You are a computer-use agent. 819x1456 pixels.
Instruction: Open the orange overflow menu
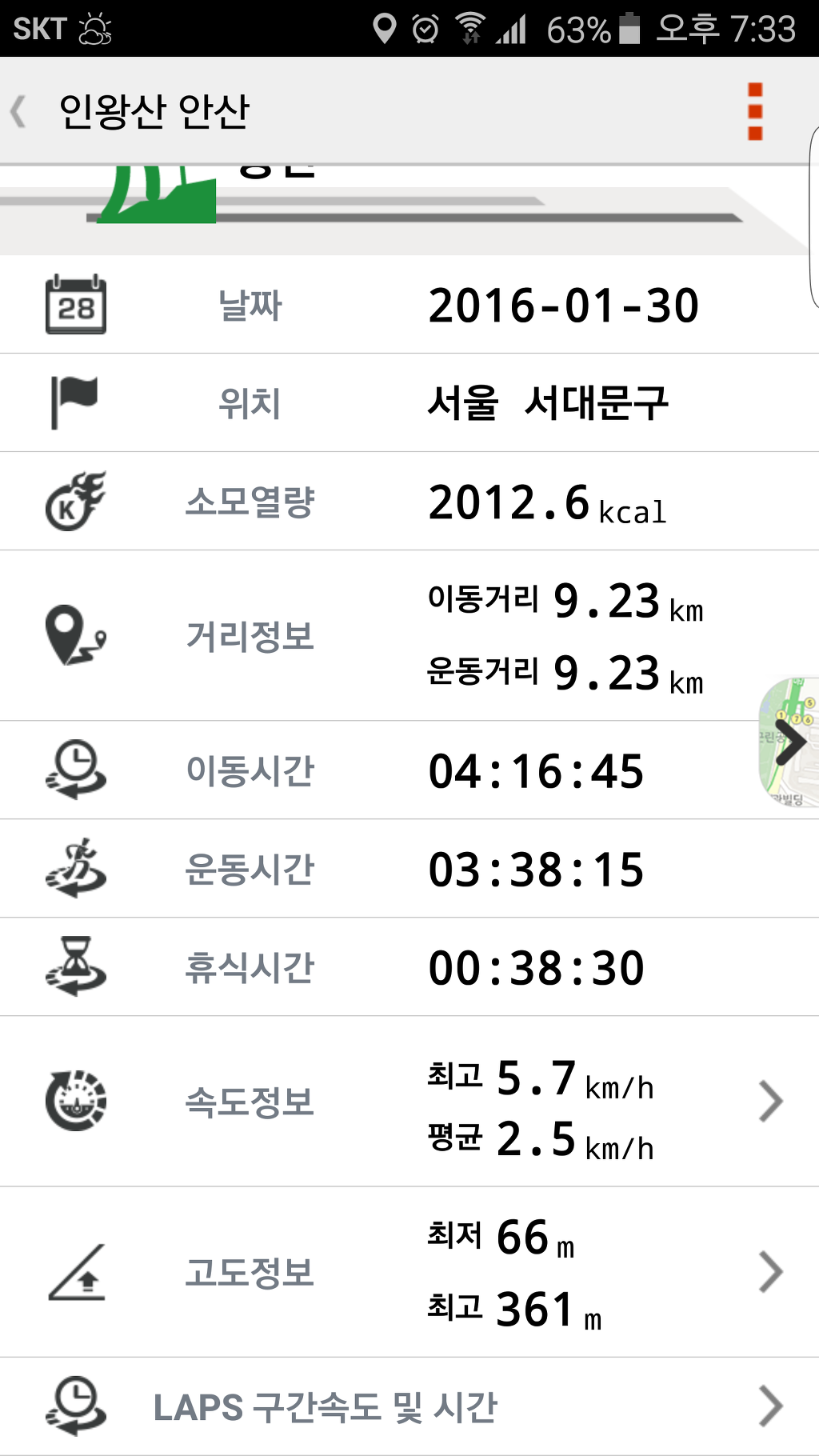pyautogui.click(x=754, y=111)
